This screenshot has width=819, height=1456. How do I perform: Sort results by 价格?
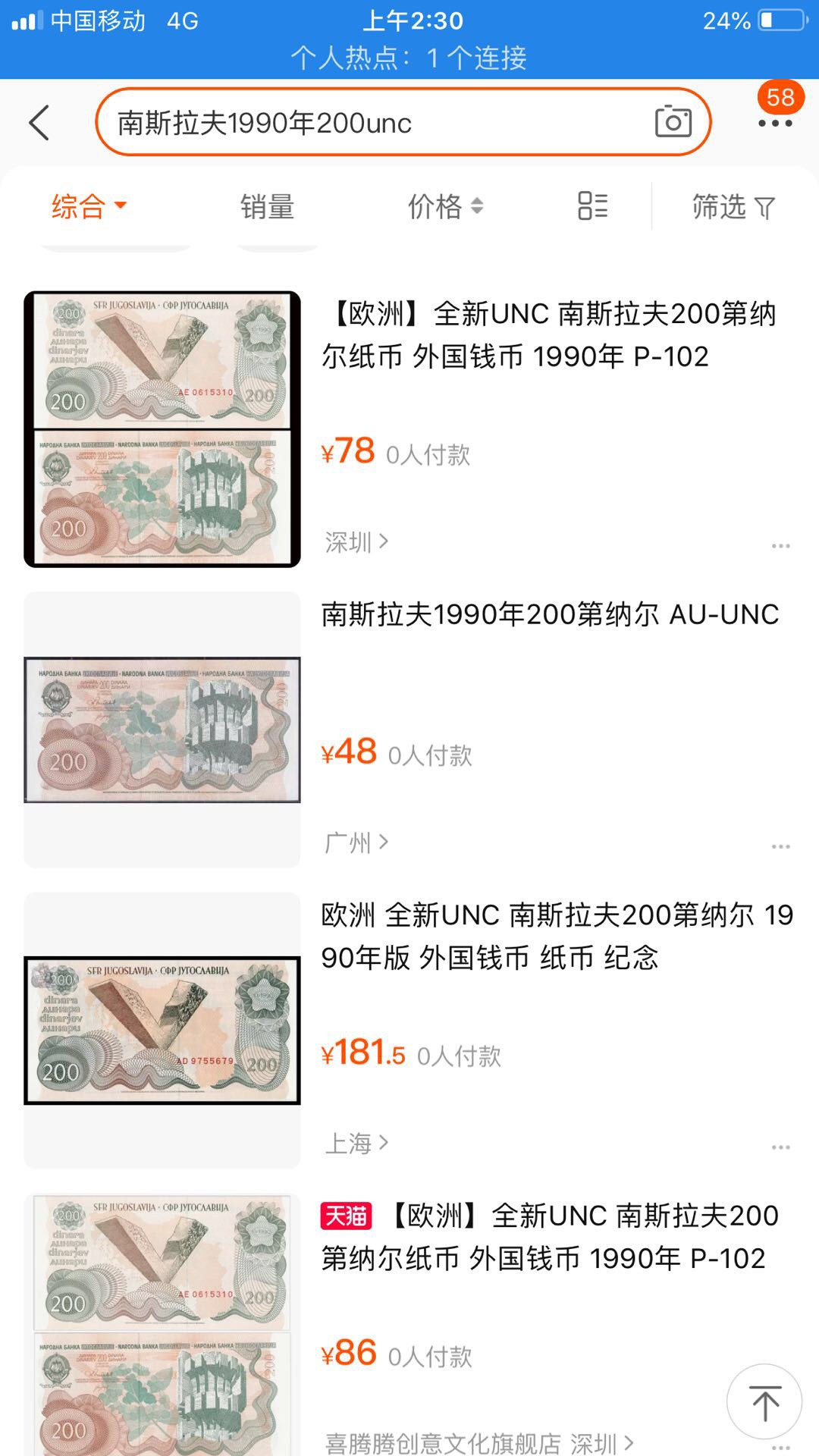444,206
